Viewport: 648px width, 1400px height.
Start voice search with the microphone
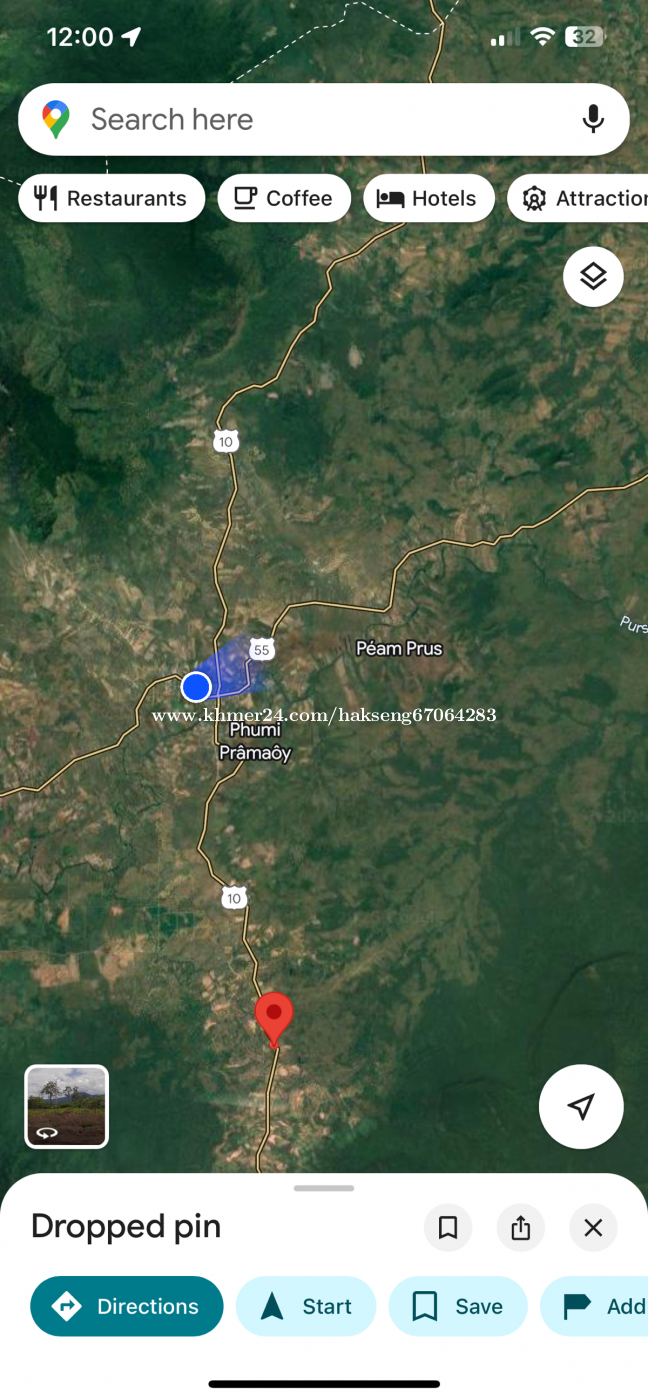point(593,120)
